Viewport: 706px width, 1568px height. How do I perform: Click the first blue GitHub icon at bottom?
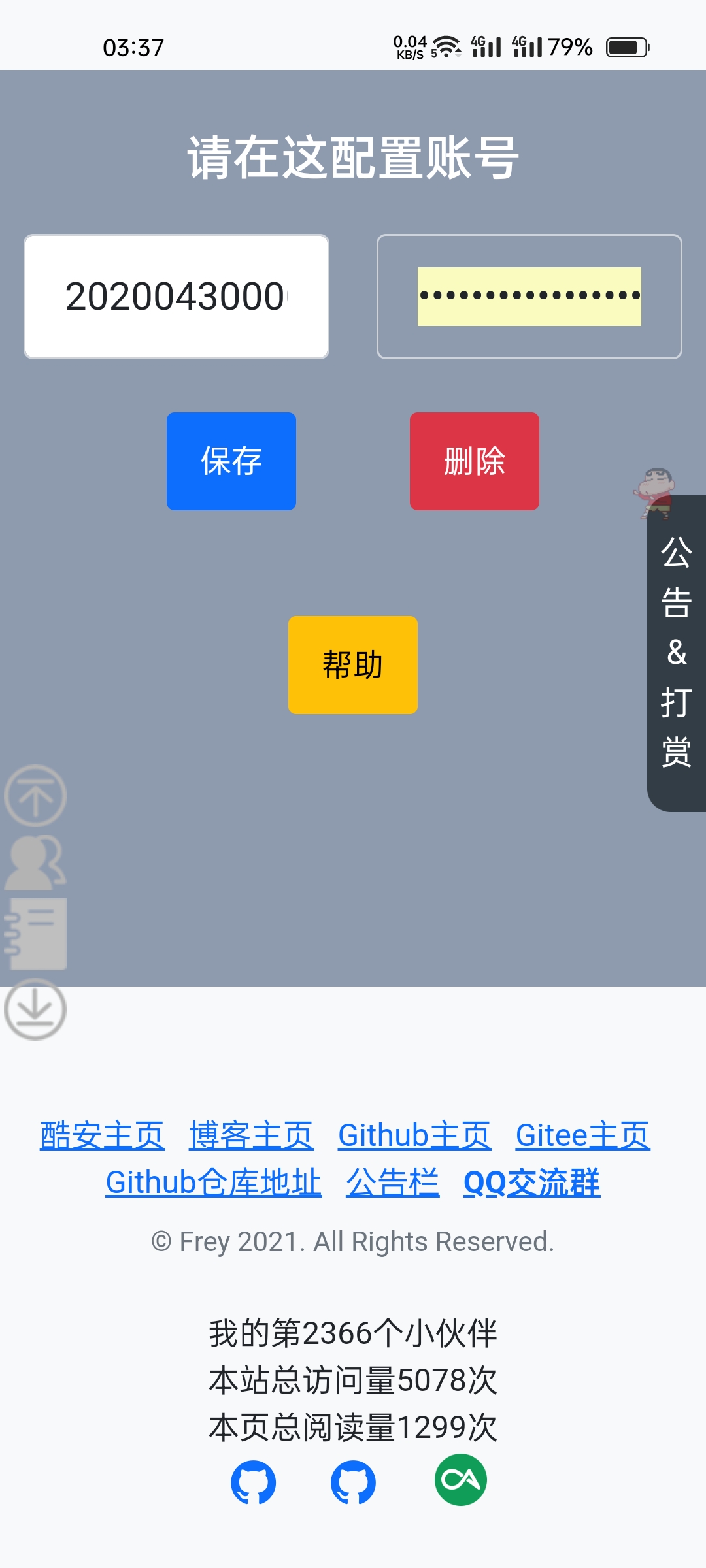255,1482
